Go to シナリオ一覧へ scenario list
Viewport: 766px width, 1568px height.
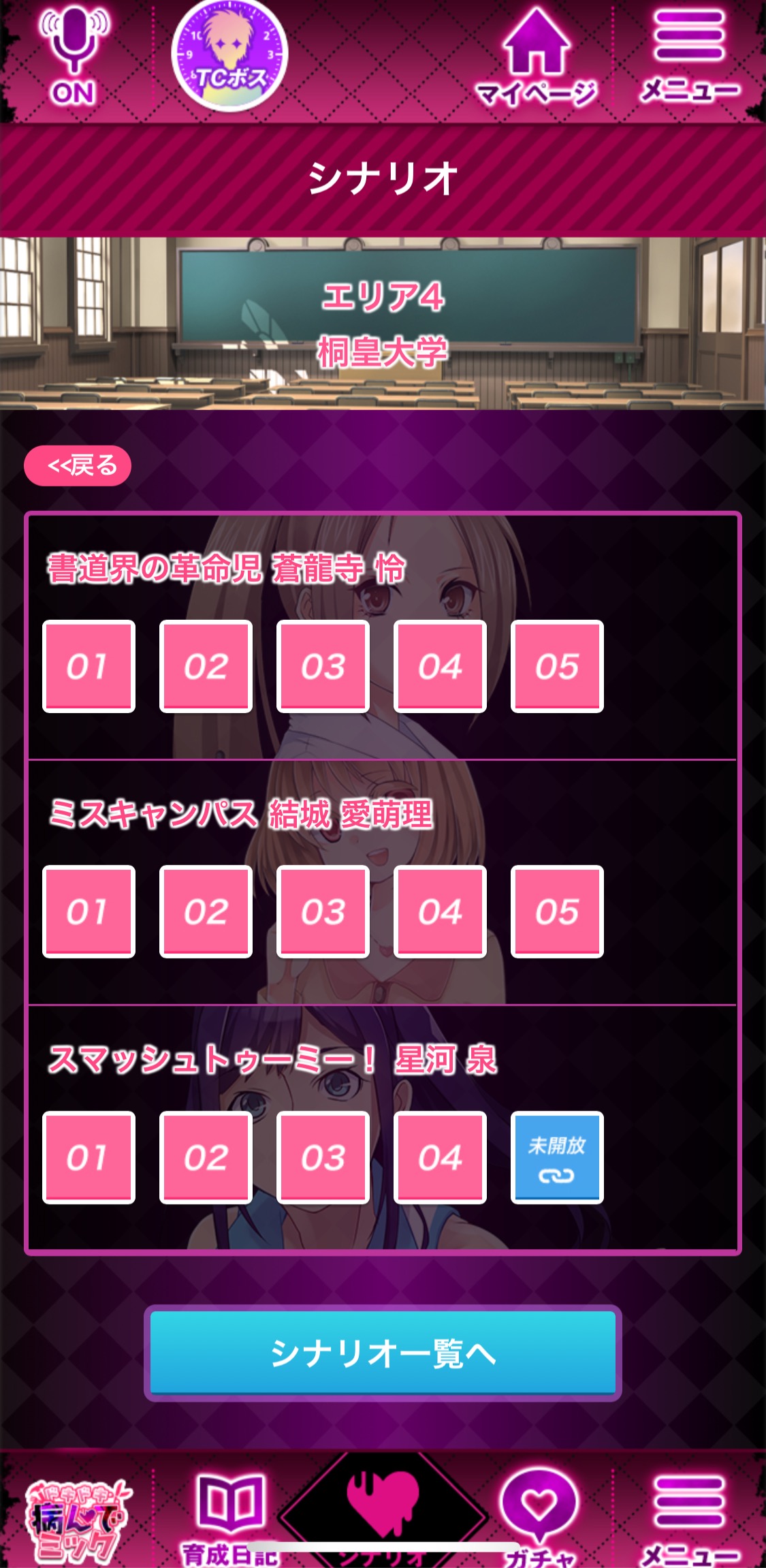pyautogui.click(x=383, y=1353)
